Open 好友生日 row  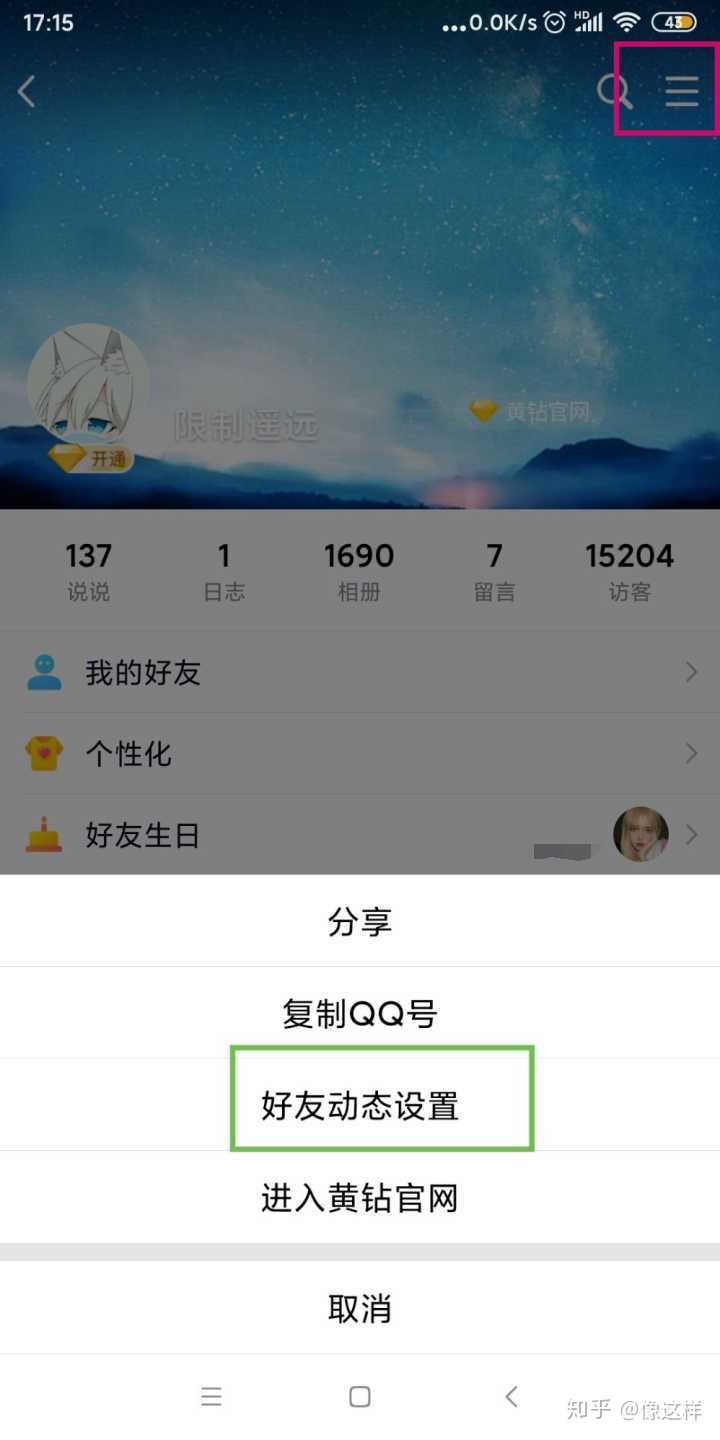[360, 835]
